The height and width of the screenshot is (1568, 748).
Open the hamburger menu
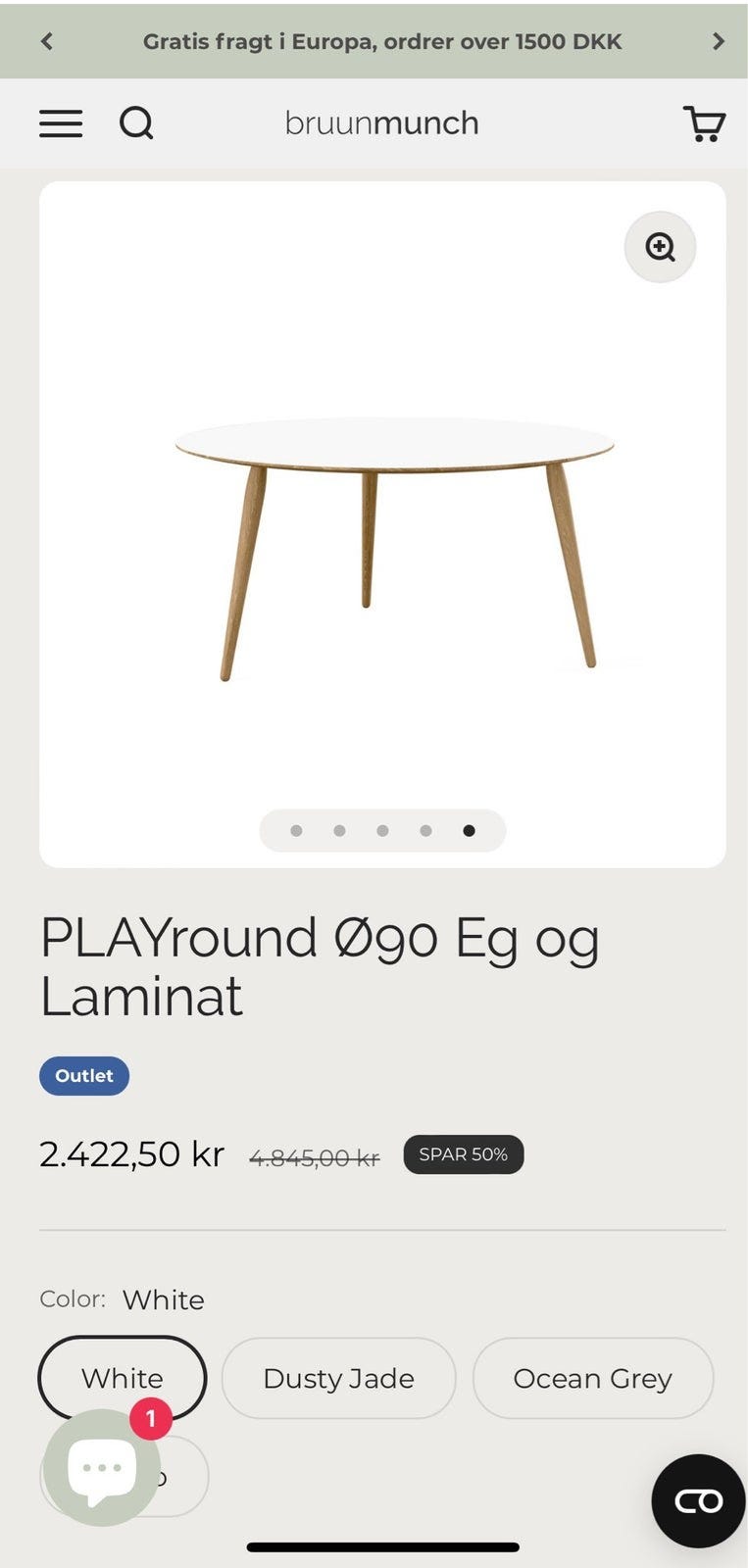click(61, 123)
